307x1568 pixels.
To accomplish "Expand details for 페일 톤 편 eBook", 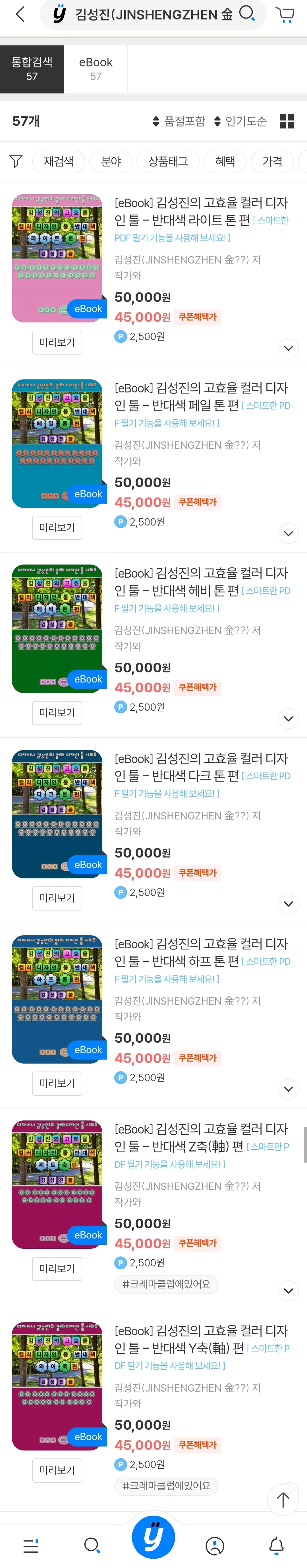I will click(x=288, y=534).
